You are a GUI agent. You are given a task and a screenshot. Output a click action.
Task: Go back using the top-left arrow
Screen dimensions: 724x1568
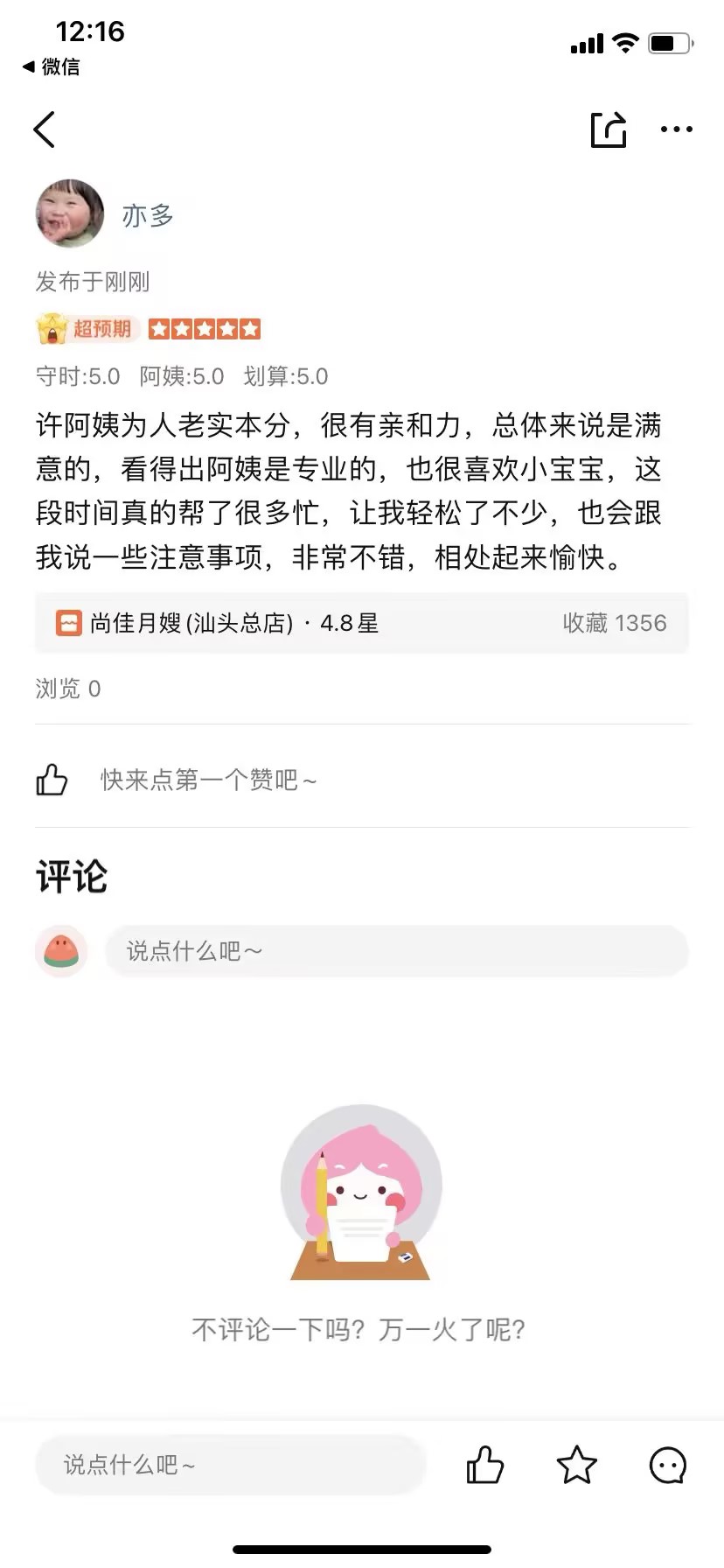click(x=45, y=129)
